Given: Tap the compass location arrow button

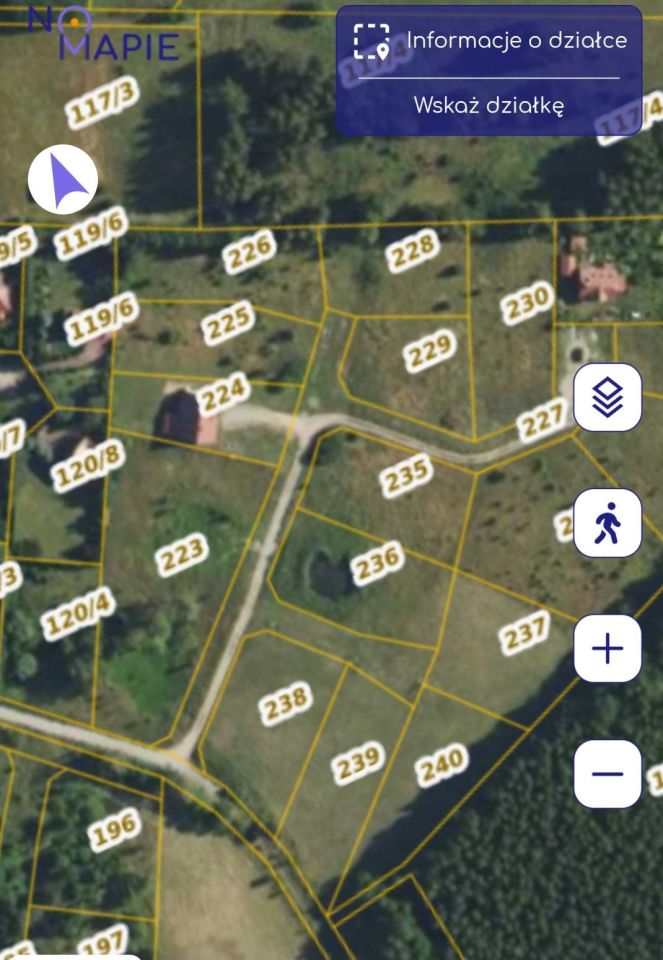Looking at the screenshot, I should 63,180.
